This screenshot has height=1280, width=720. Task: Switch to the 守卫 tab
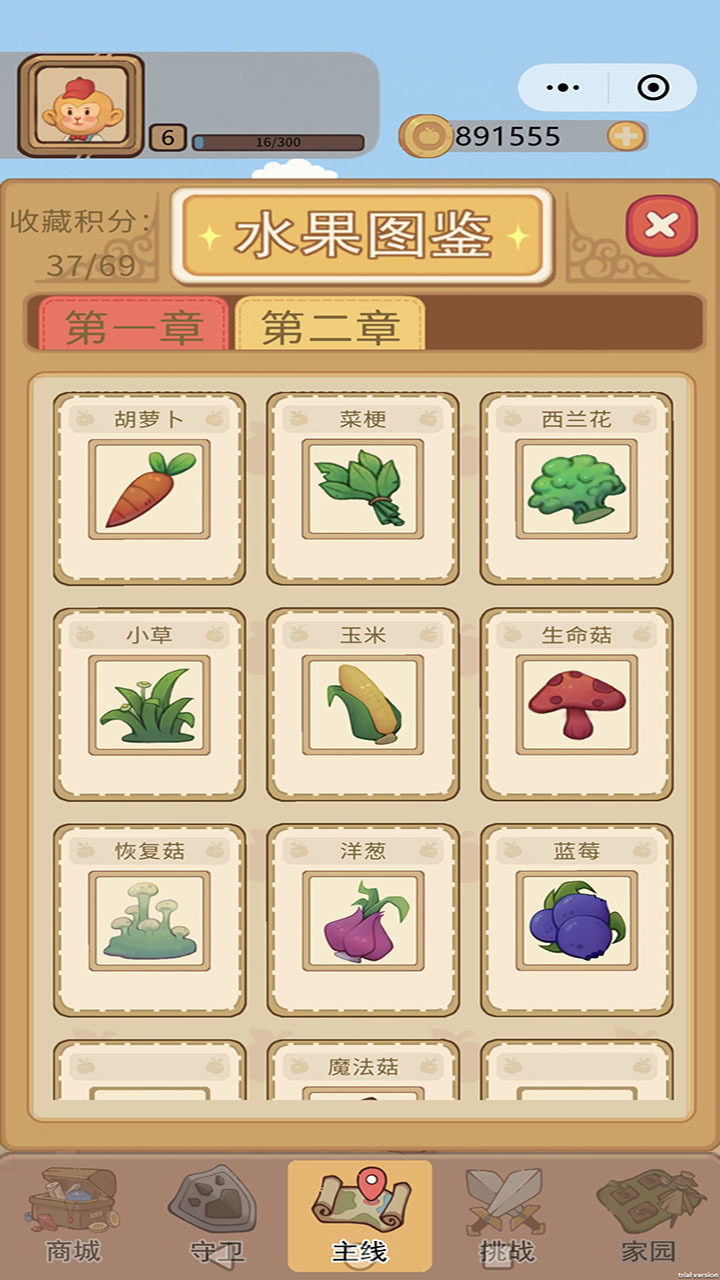pos(217,1216)
